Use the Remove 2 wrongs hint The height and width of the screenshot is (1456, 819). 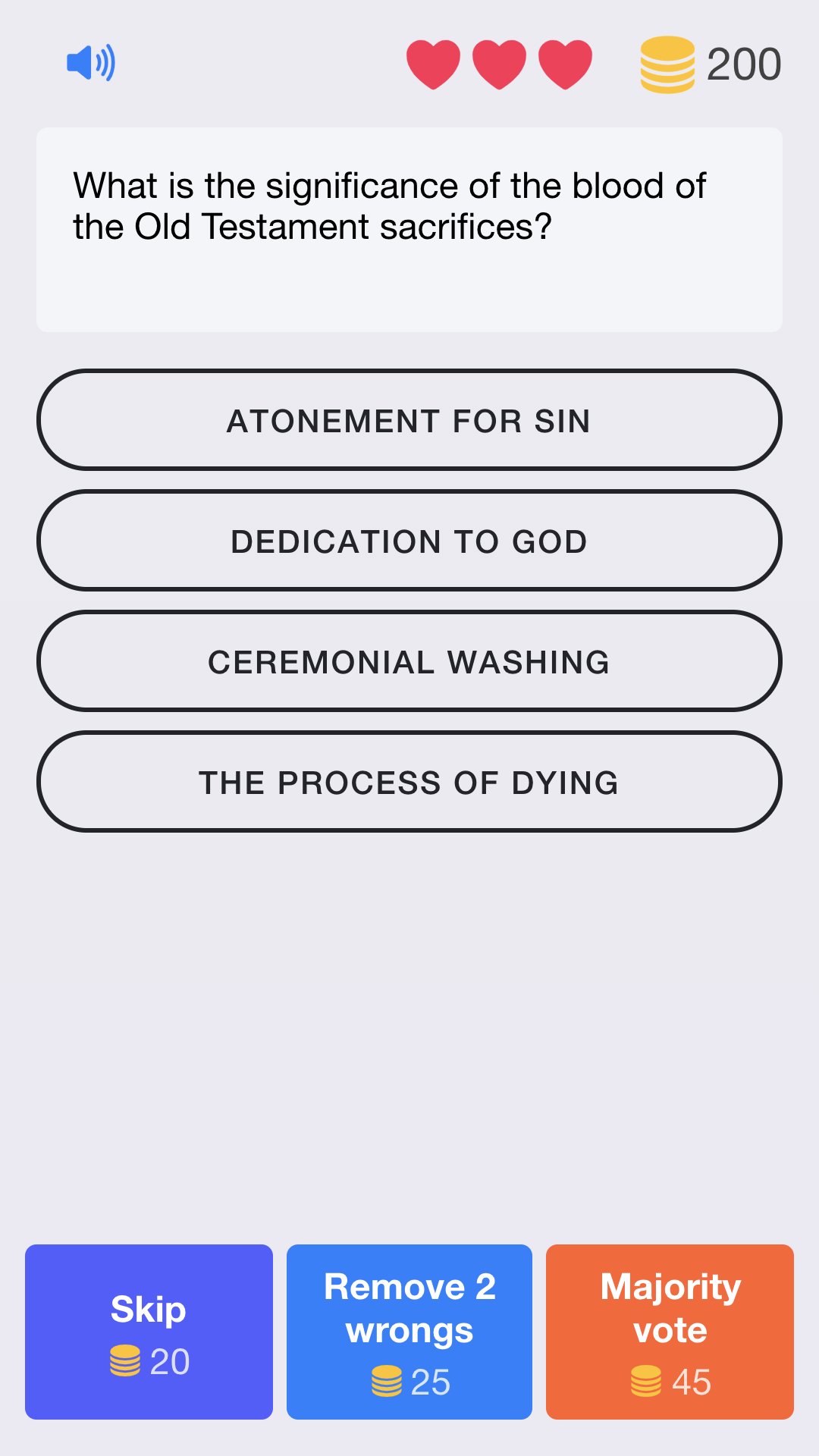(x=409, y=1332)
